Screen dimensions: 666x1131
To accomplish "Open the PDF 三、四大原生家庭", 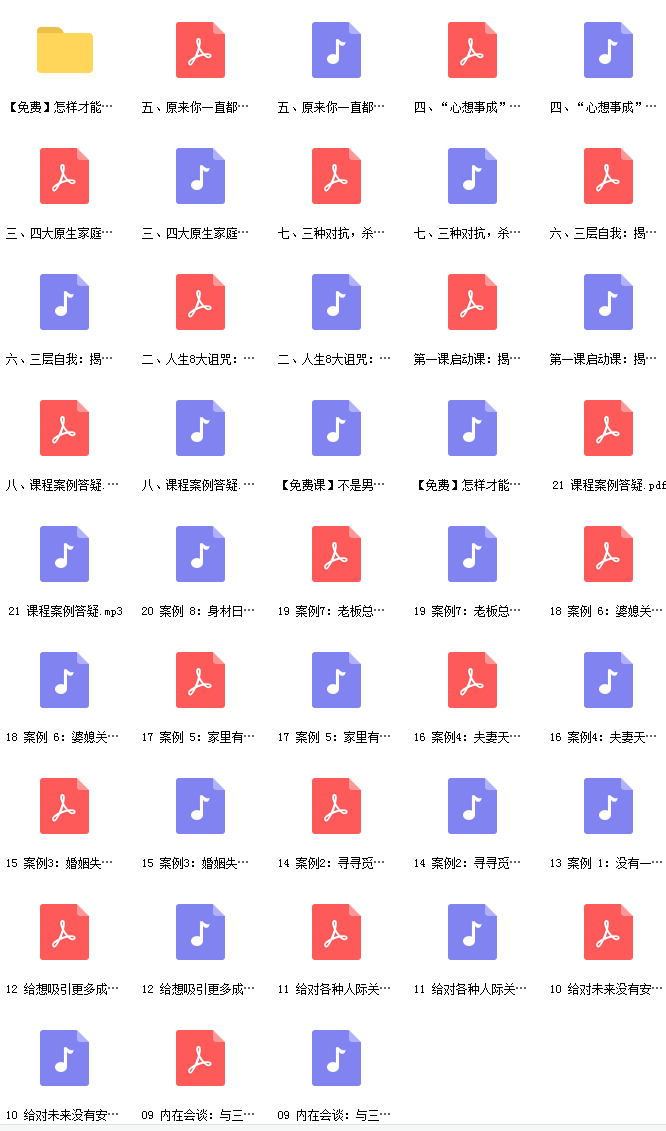I will coord(64,176).
